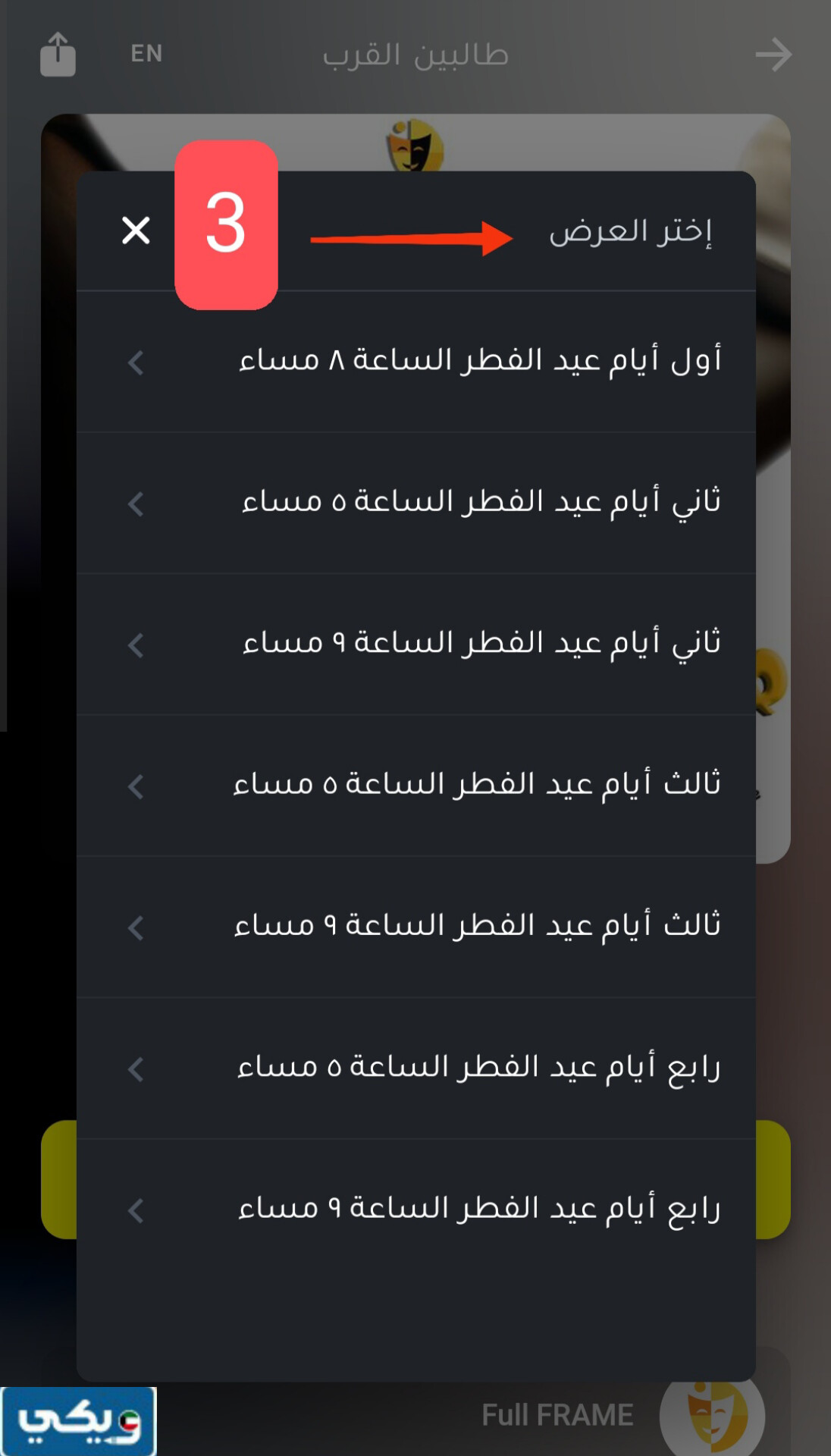This screenshot has width=831, height=1456.
Task: Tap the FULL FRAME link at bottom
Action: [x=557, y=1412]
